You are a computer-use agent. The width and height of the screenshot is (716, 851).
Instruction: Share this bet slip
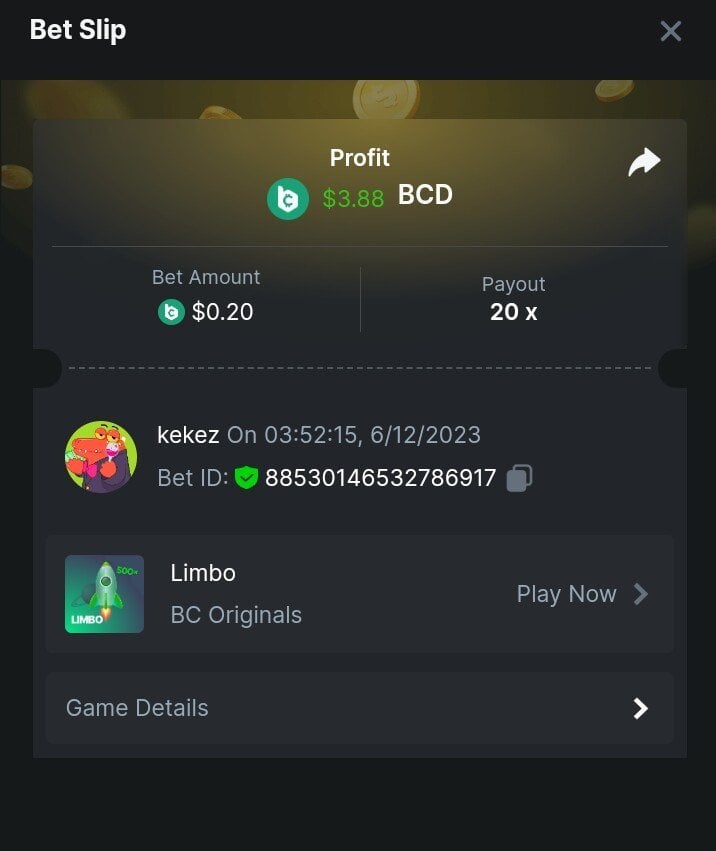coord(644,162)
